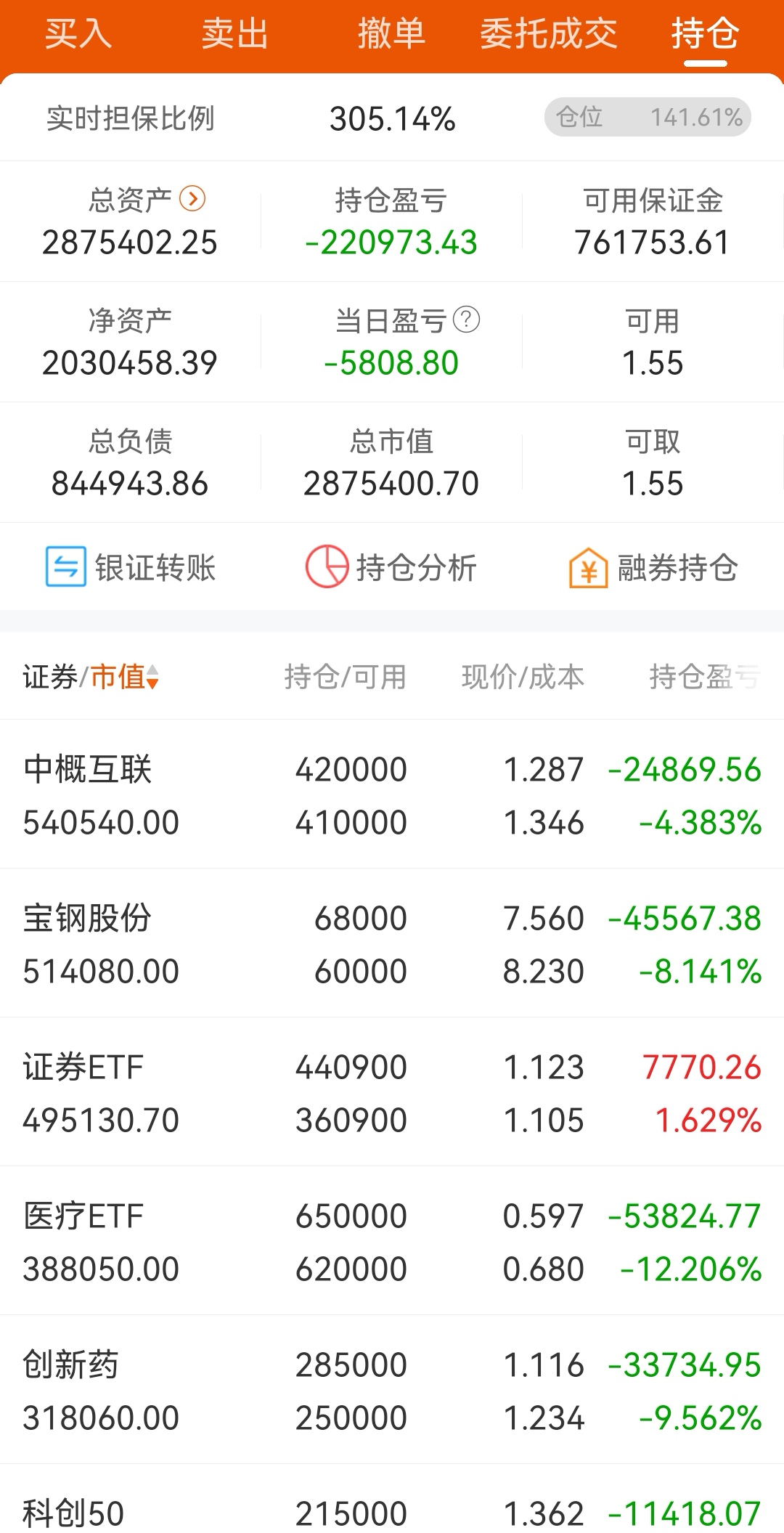Sort holdings by 现价/成本 header

tap(523, 677)
